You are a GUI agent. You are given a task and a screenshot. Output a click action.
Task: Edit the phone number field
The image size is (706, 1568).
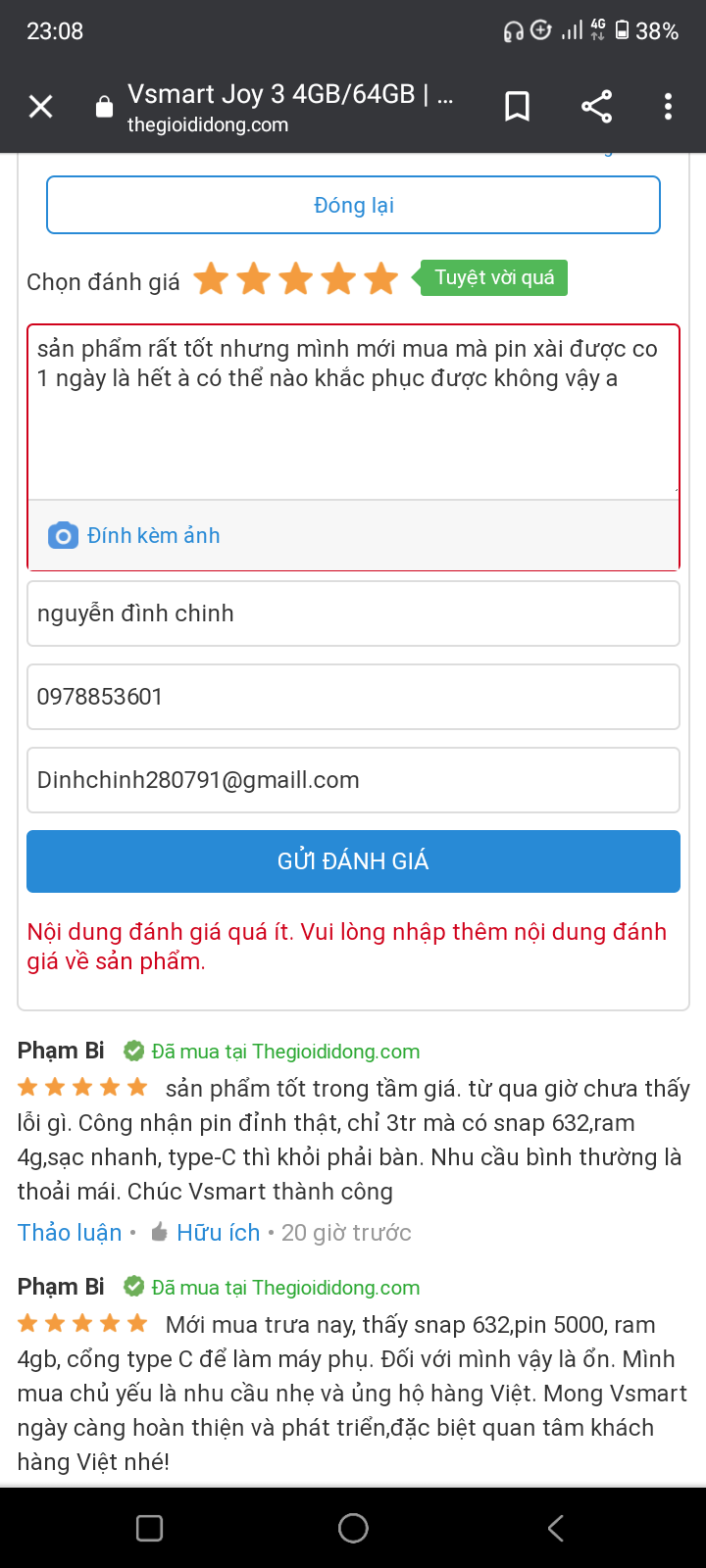353,697
